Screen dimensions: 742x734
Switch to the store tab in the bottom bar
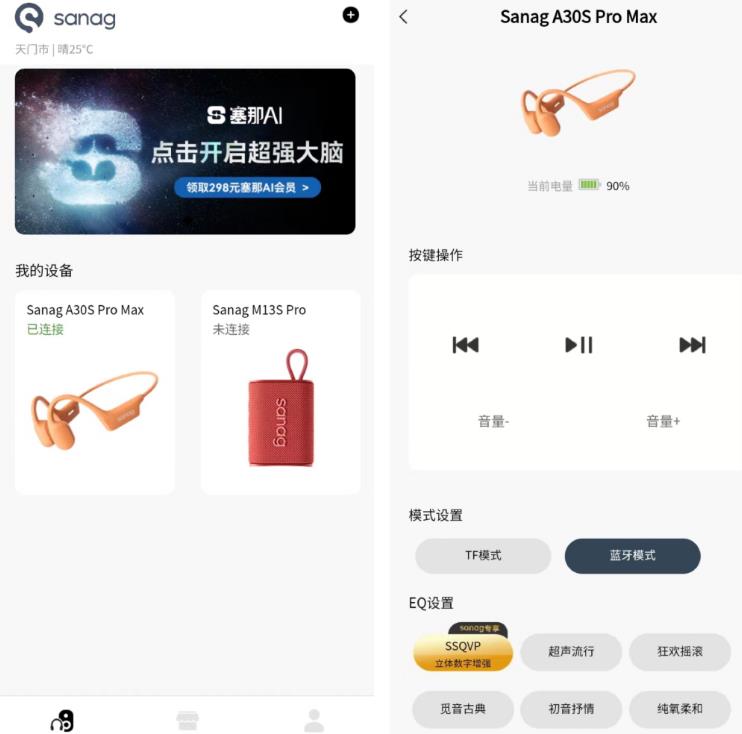(187, 720)
